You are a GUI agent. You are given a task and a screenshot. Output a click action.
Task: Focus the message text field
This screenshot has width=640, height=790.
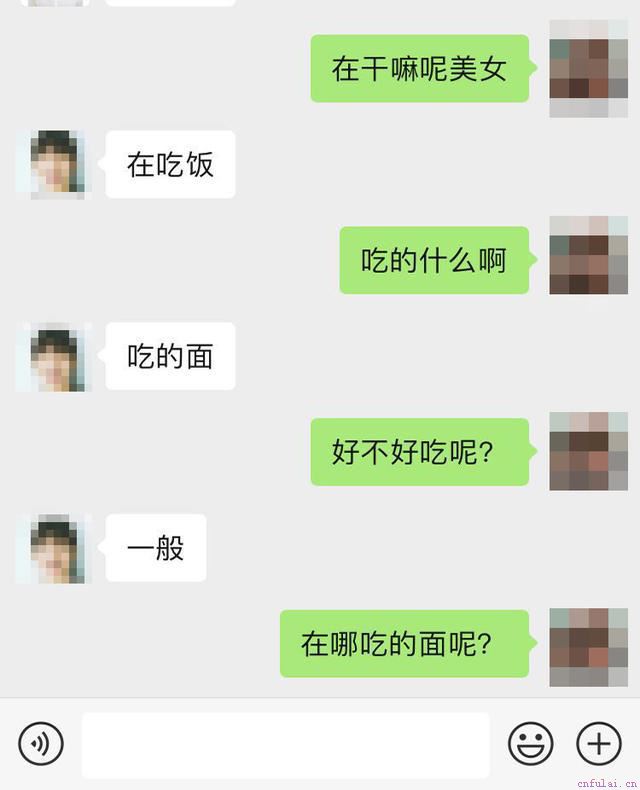(x=285, y=745)
